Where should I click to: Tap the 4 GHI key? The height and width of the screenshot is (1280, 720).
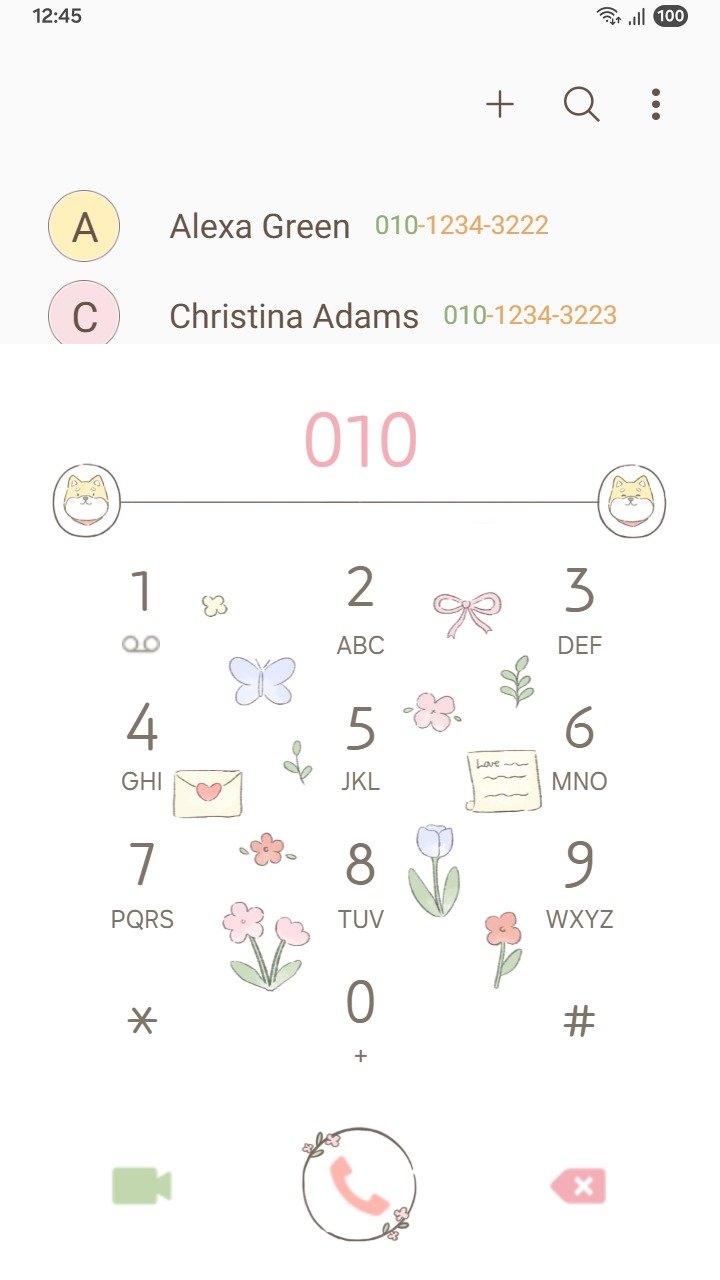pyautogui.click(x=142, y=746)
